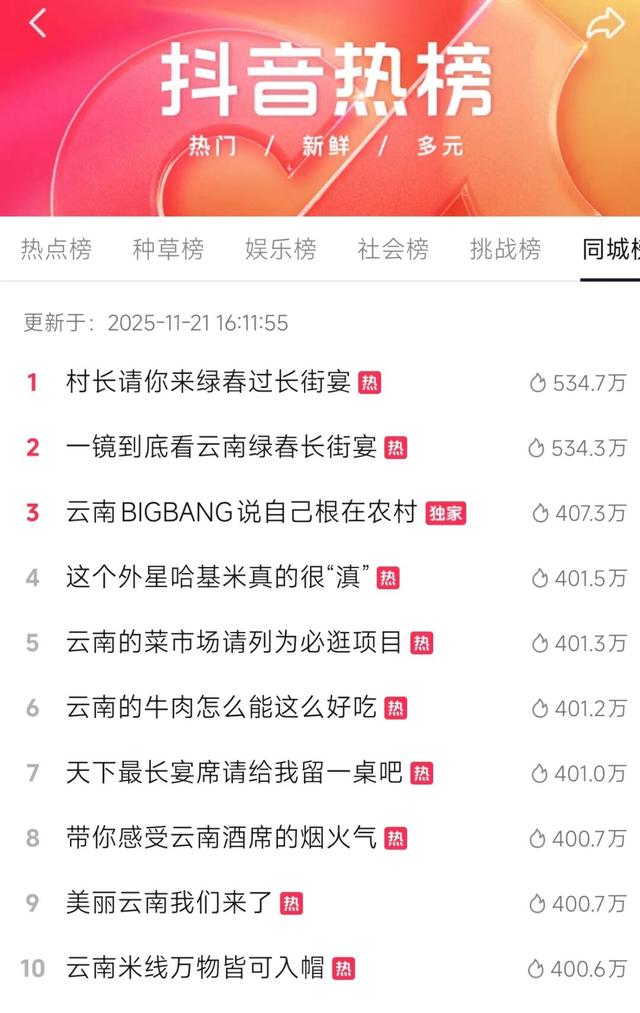Open topic 云南米线万物皆可入帽
This screenshot has width=640, height=1013.
(195, 967)
